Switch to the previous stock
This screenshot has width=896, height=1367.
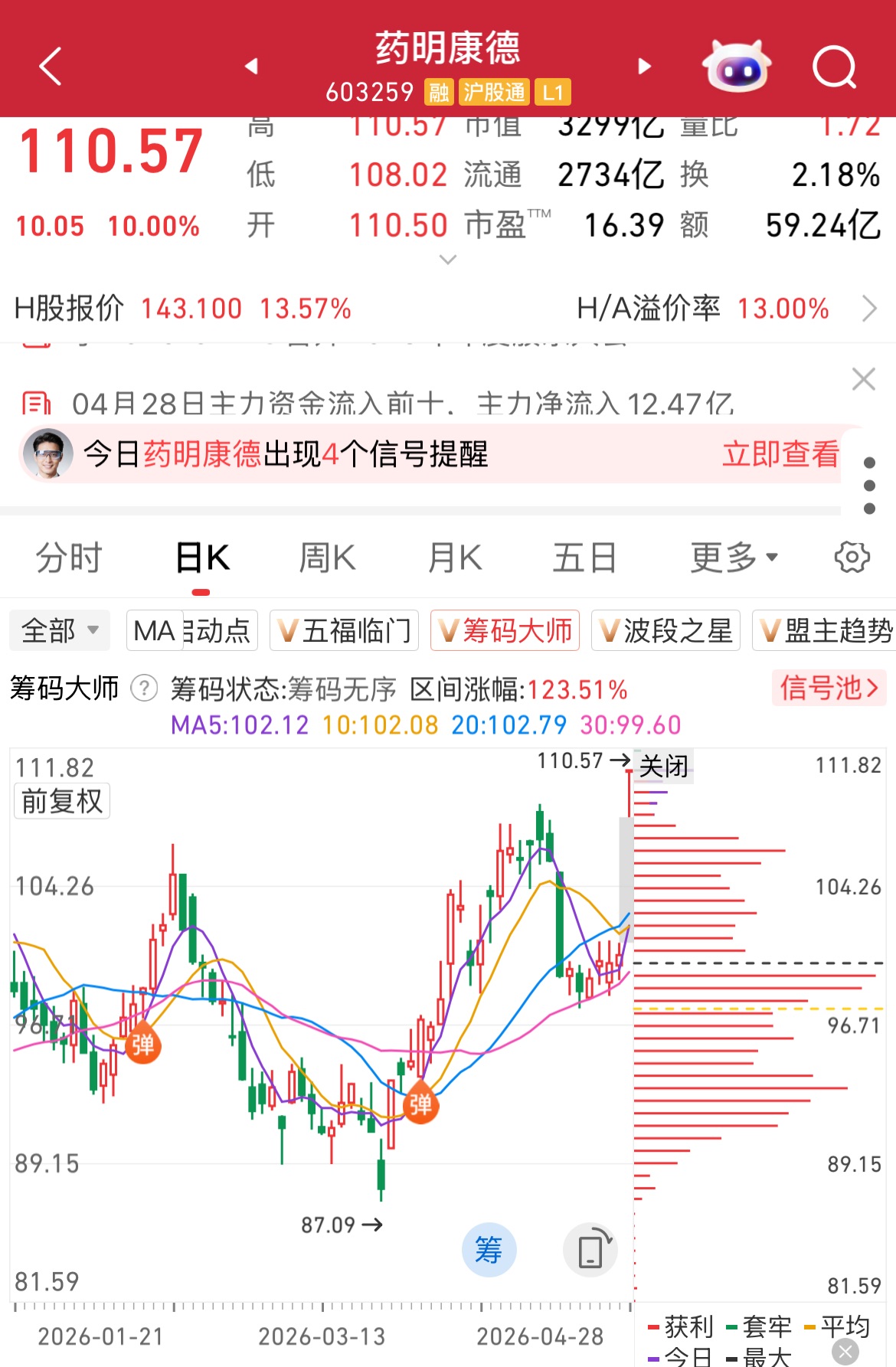point(251,67)
